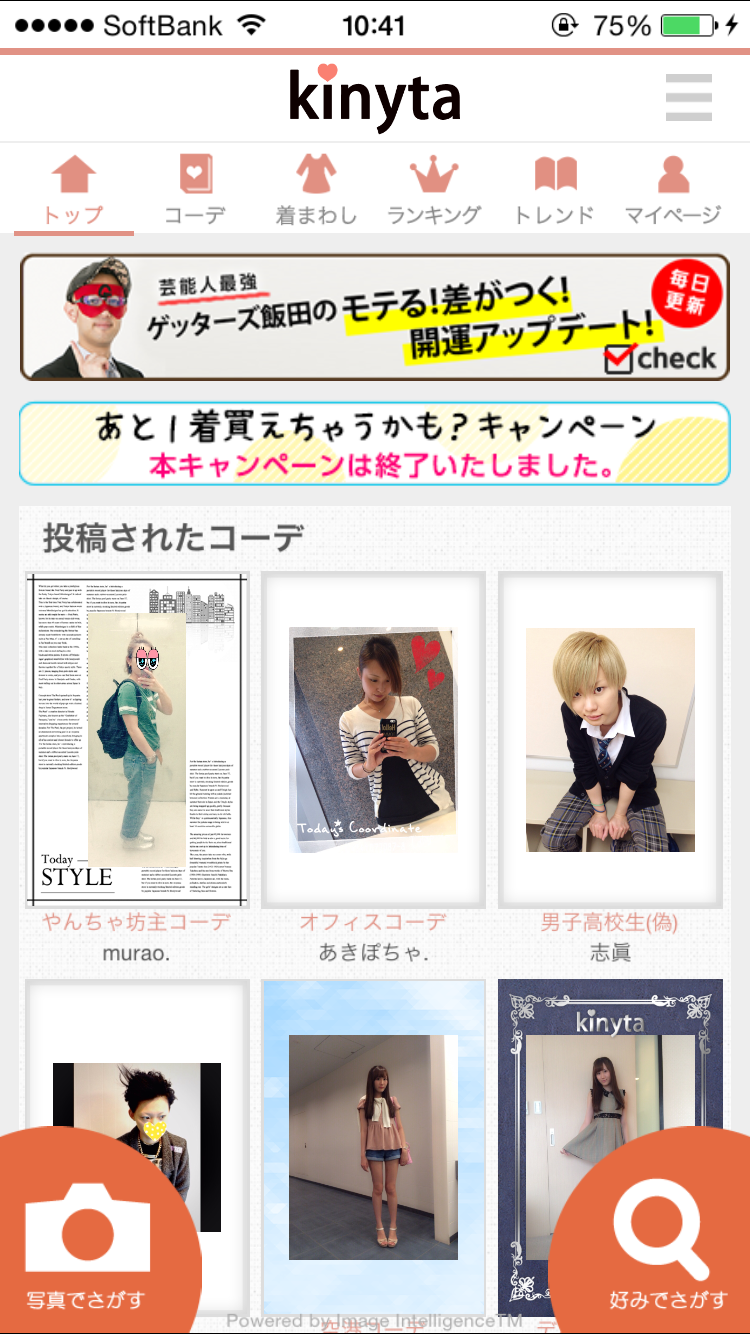Open the hamburger menu
The height and width of the screenshot is (1334, 750).
(689, 98)
